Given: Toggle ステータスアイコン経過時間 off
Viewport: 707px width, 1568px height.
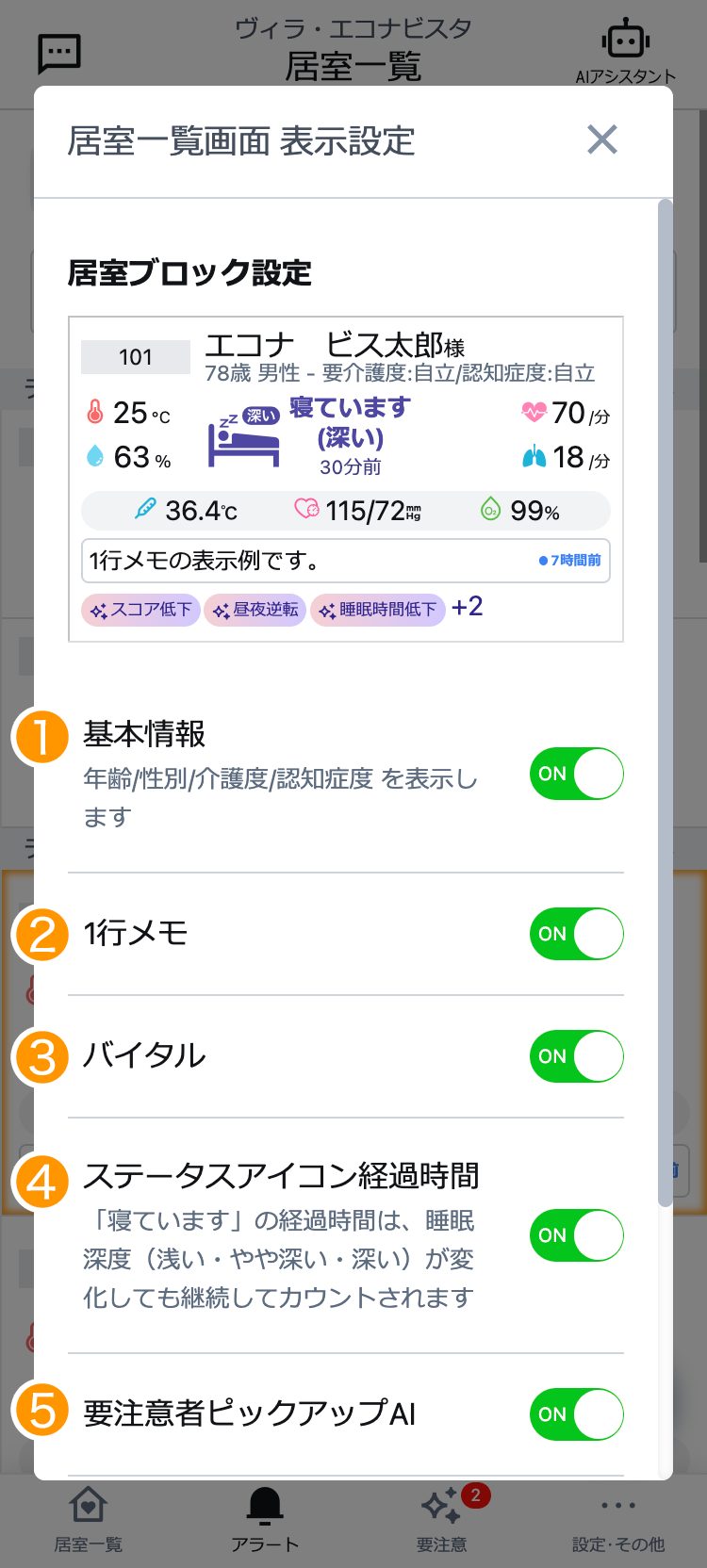Looking at the screenshot, I should click(x=576, y=1235).
